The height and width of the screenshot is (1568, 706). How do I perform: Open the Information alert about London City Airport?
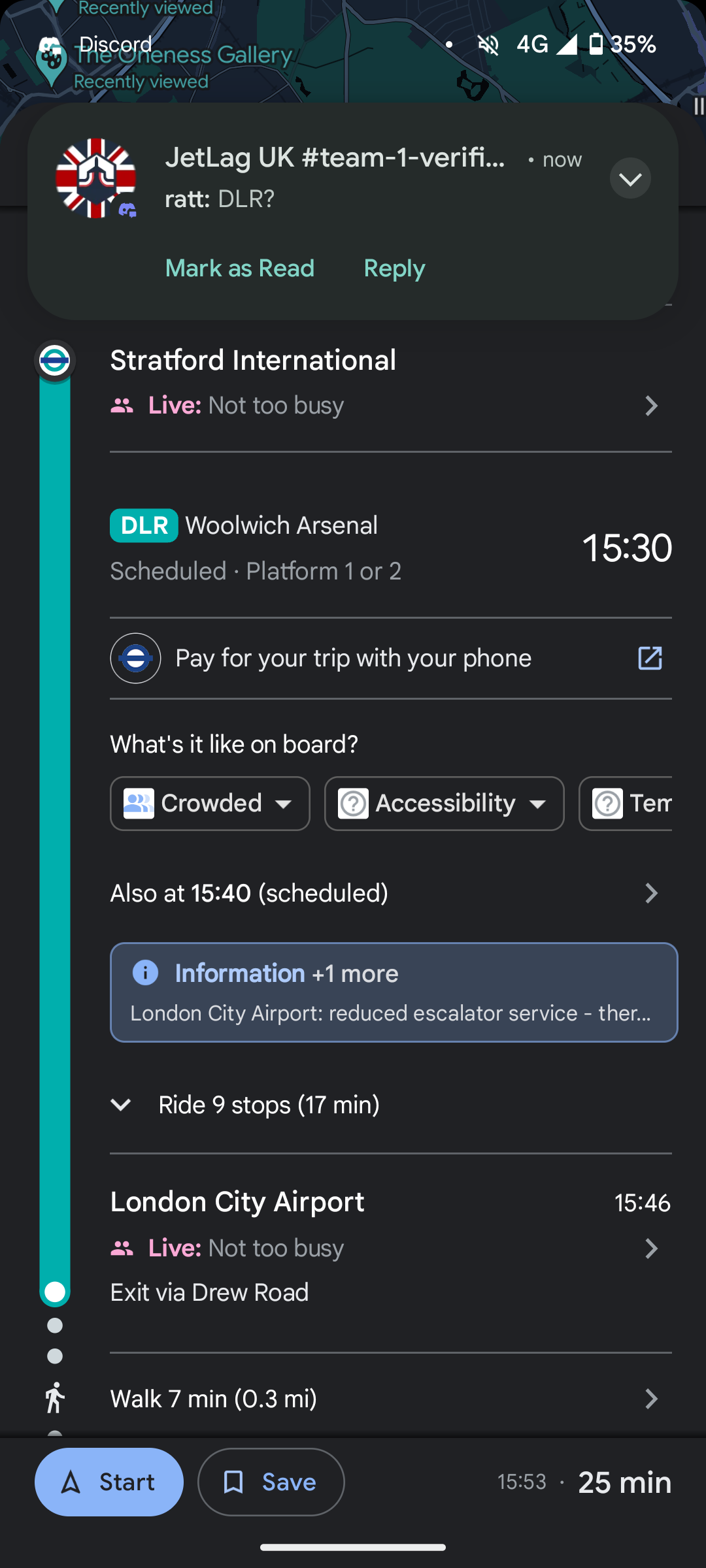click(394, 992)
